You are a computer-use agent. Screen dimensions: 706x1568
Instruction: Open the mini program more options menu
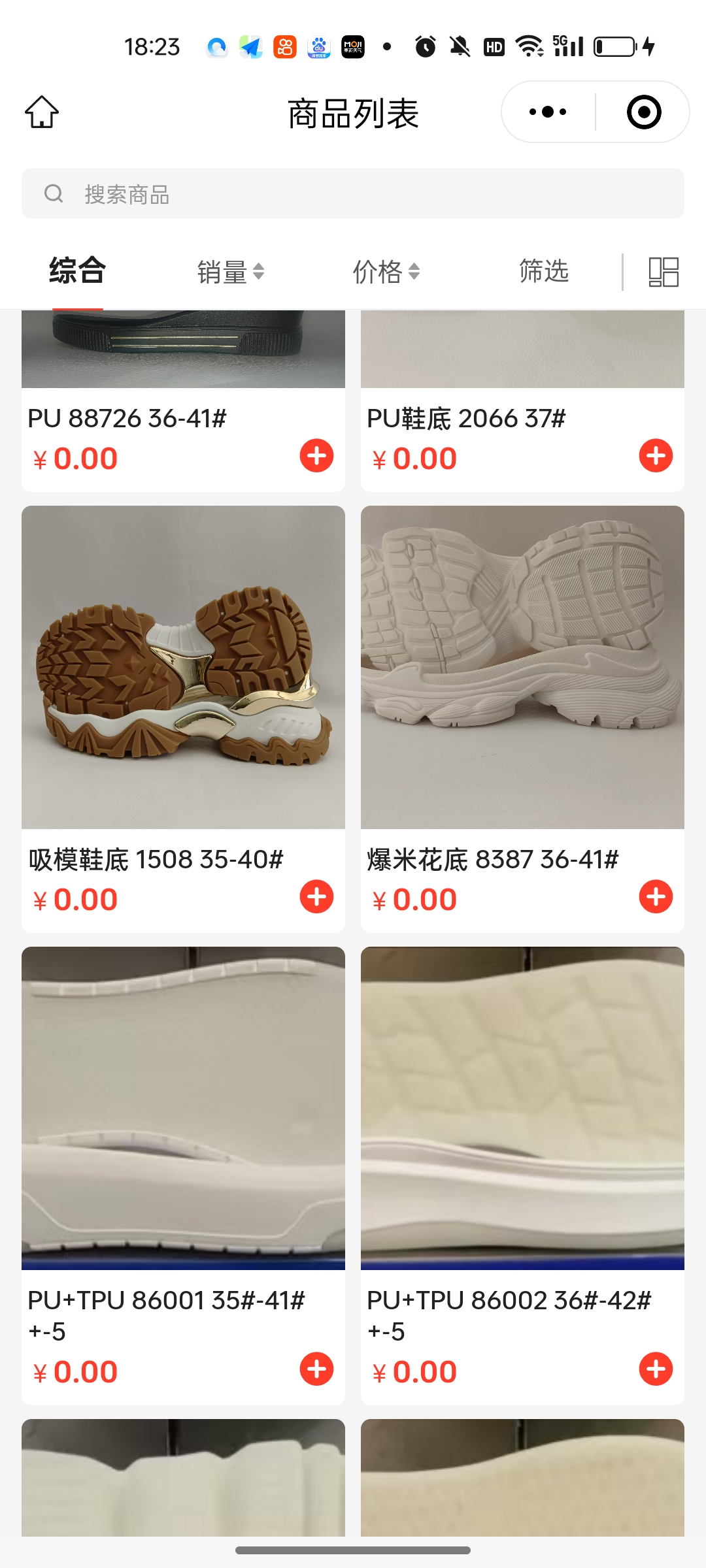click(x=548, y=112)
